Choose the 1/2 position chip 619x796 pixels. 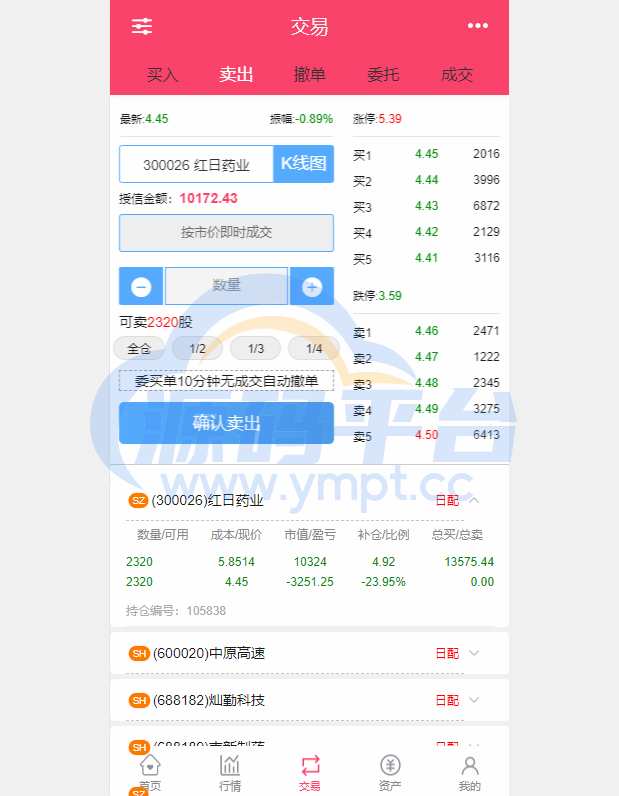(x=197, y=349)
